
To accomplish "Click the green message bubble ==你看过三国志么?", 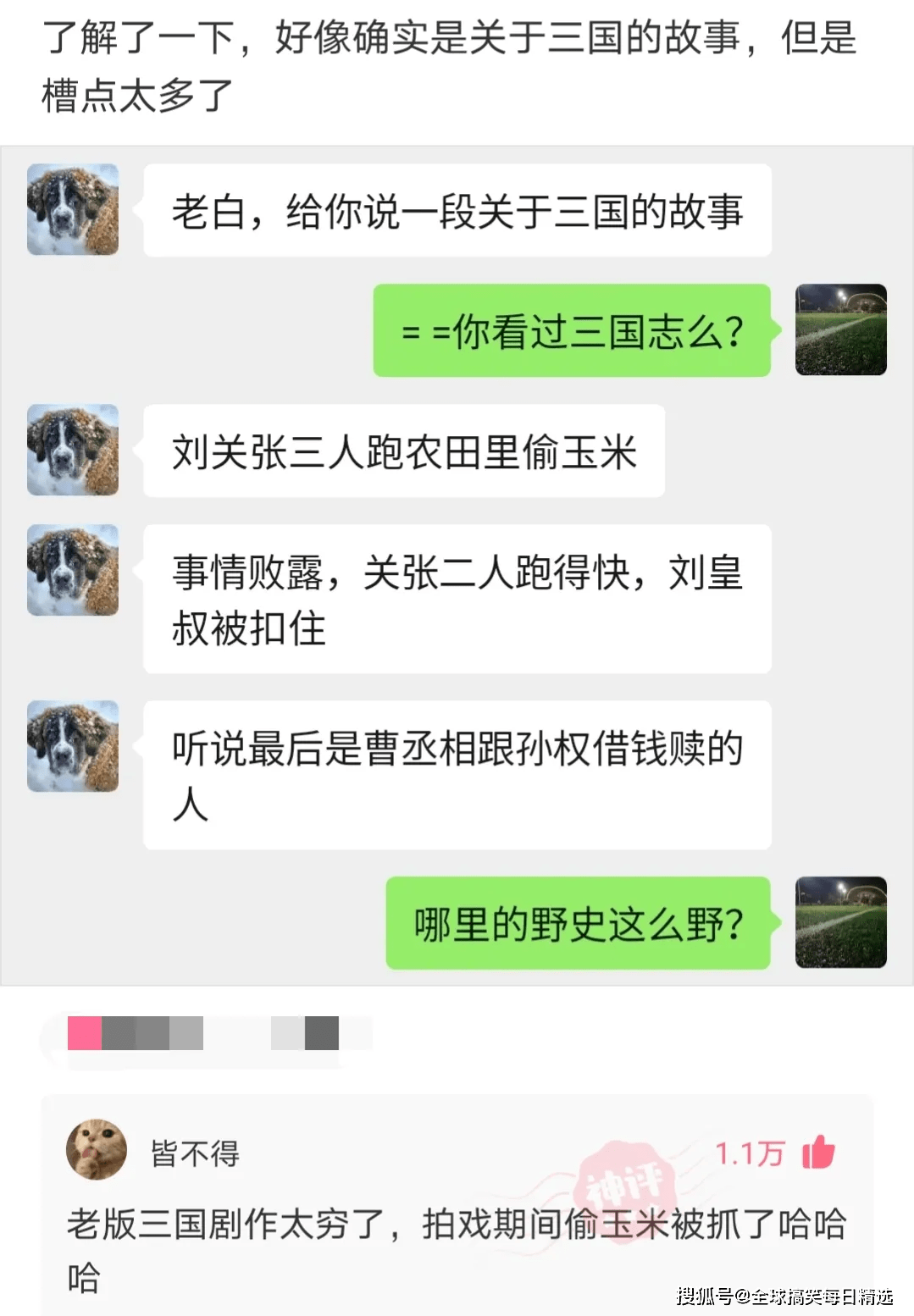I will pos(573,330).
